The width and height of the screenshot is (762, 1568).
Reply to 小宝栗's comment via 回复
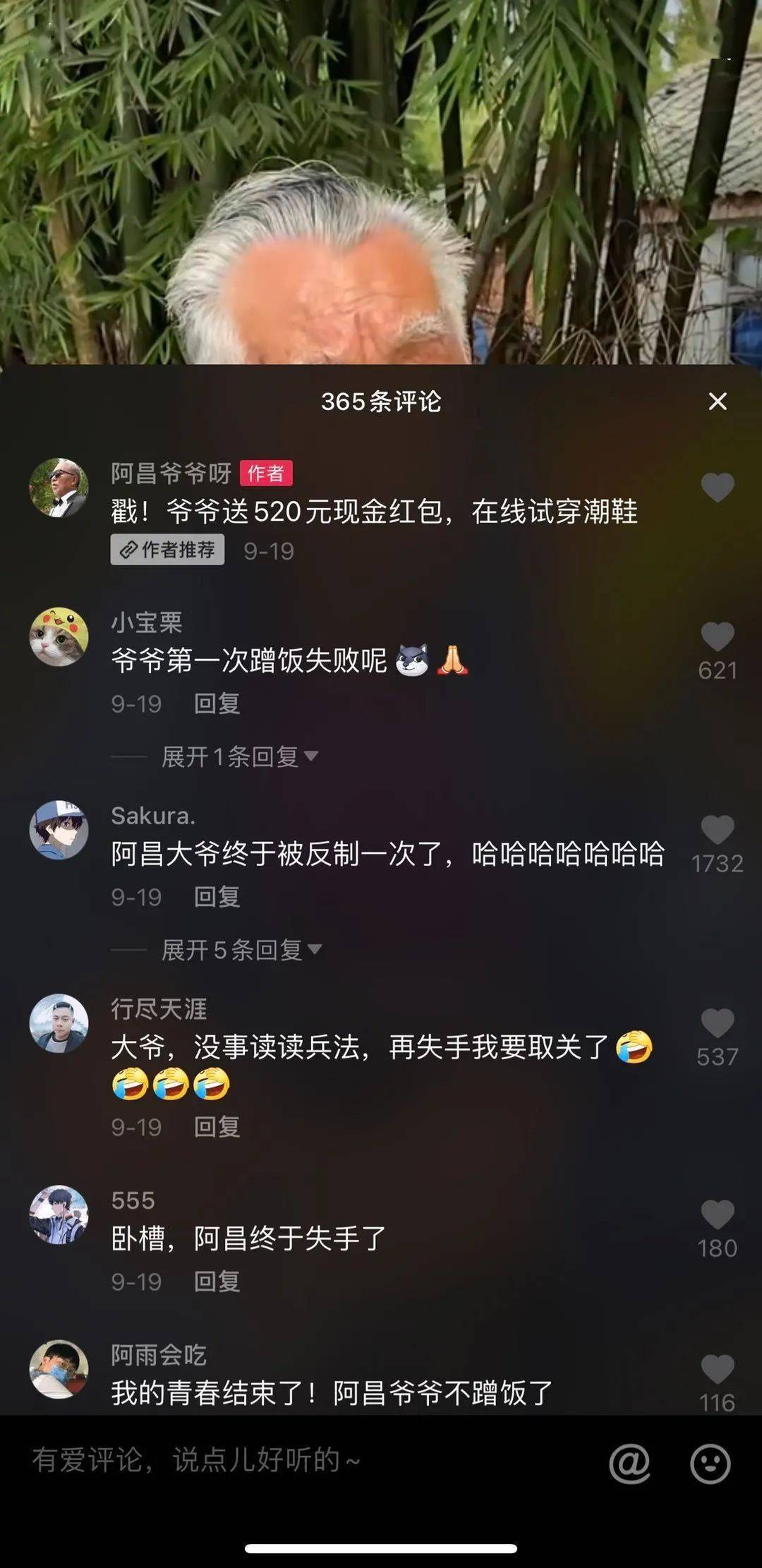tap(217, 704)
